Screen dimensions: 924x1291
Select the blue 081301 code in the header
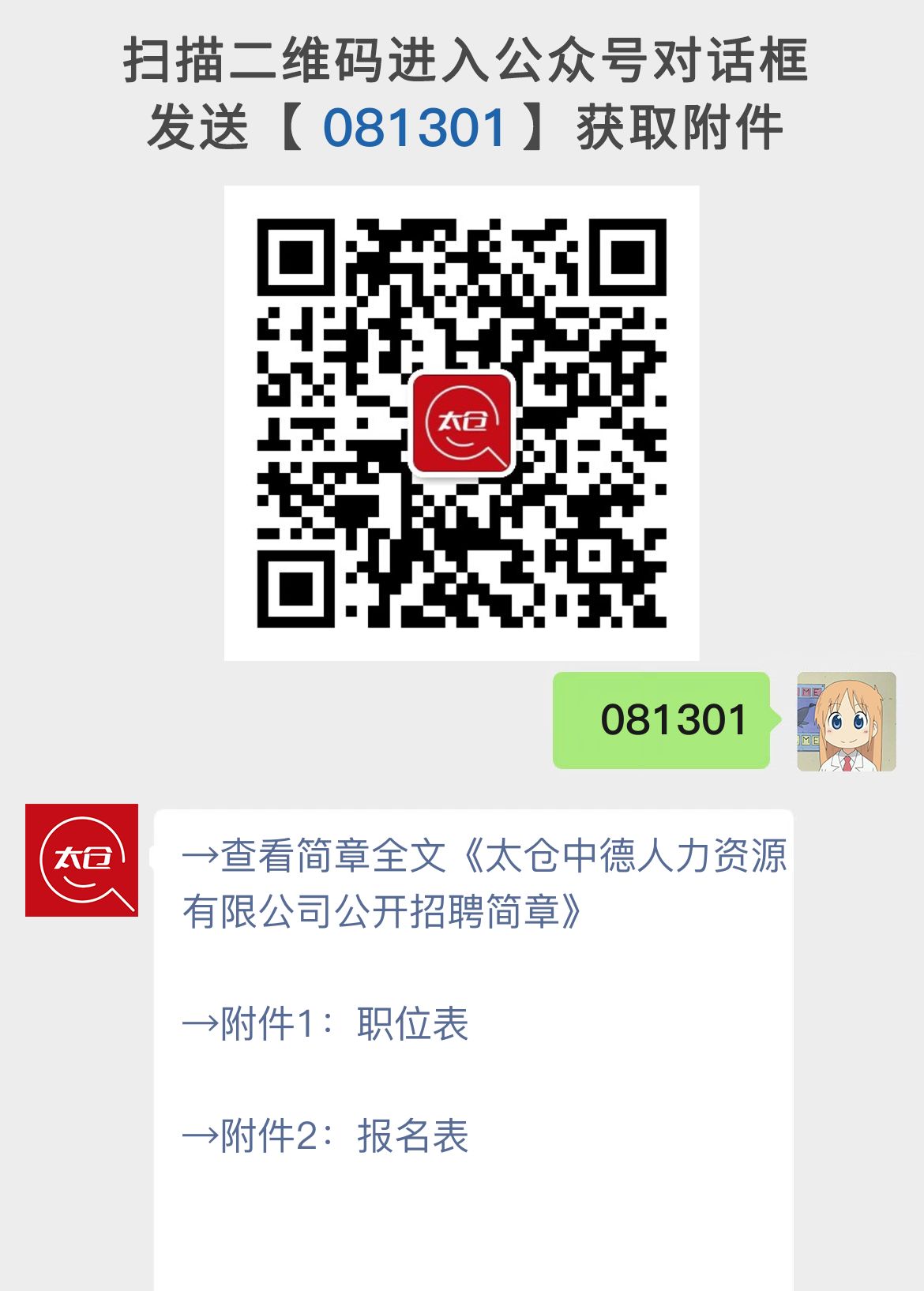click(415, 125)
